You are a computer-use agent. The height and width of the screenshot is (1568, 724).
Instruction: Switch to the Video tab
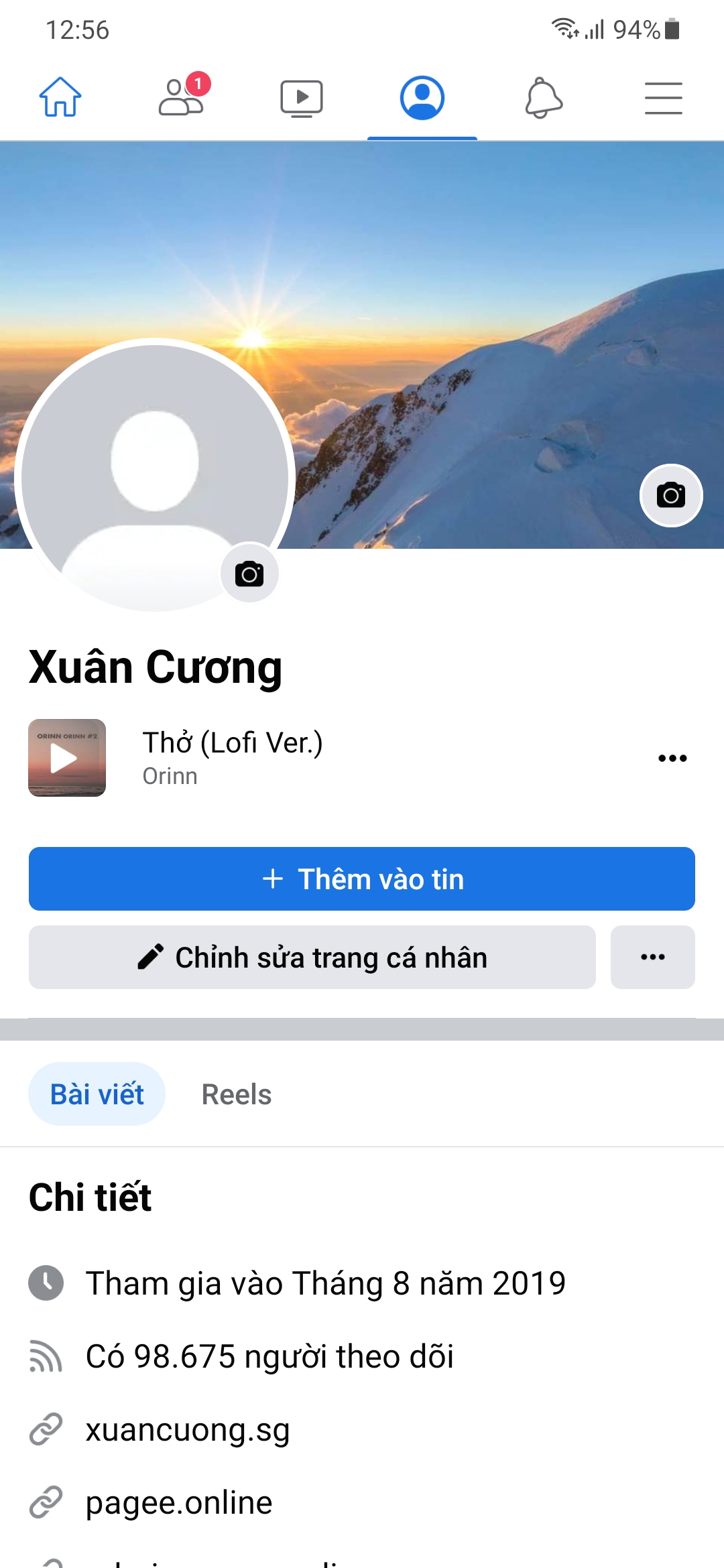point(302,98)
